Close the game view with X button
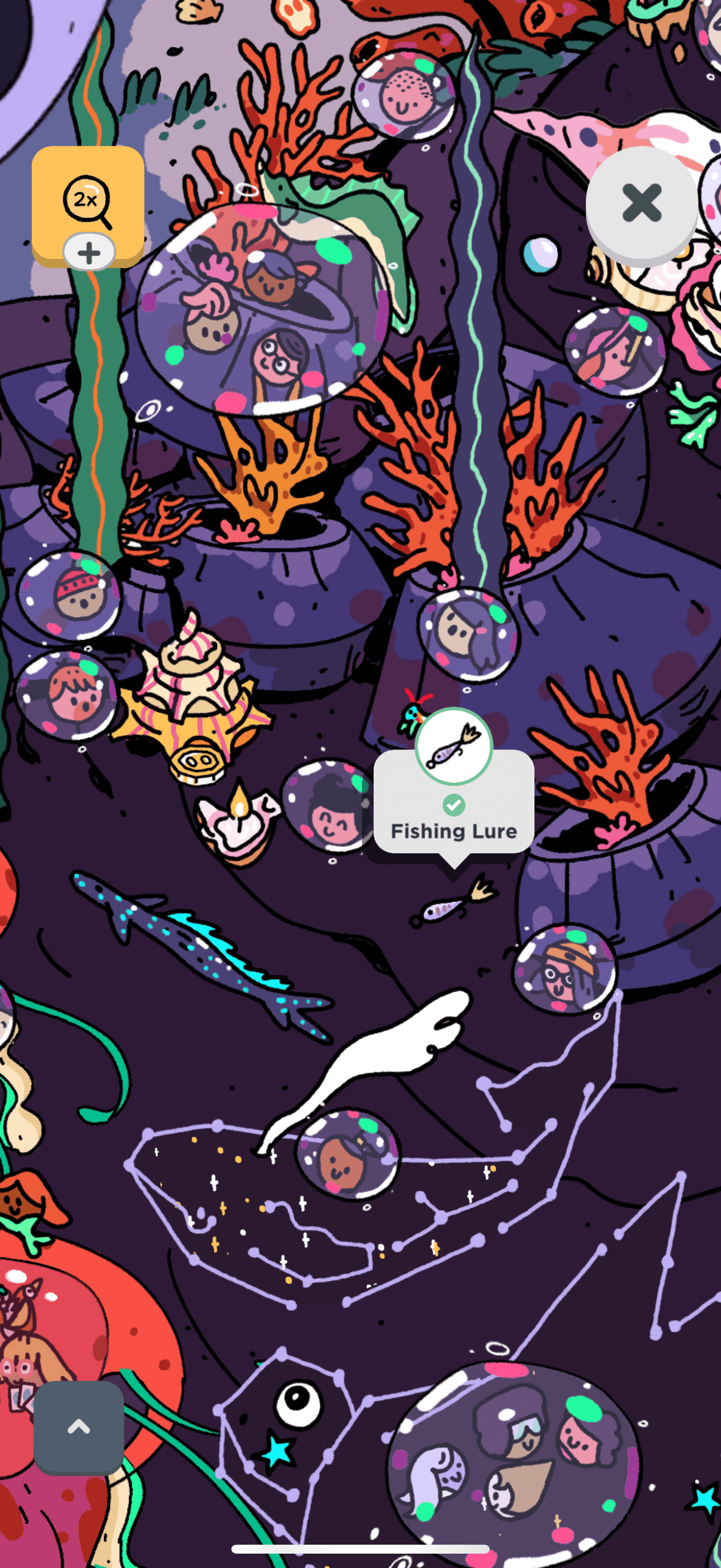This screenshot has width=721, height=1568. click(641, 203)
